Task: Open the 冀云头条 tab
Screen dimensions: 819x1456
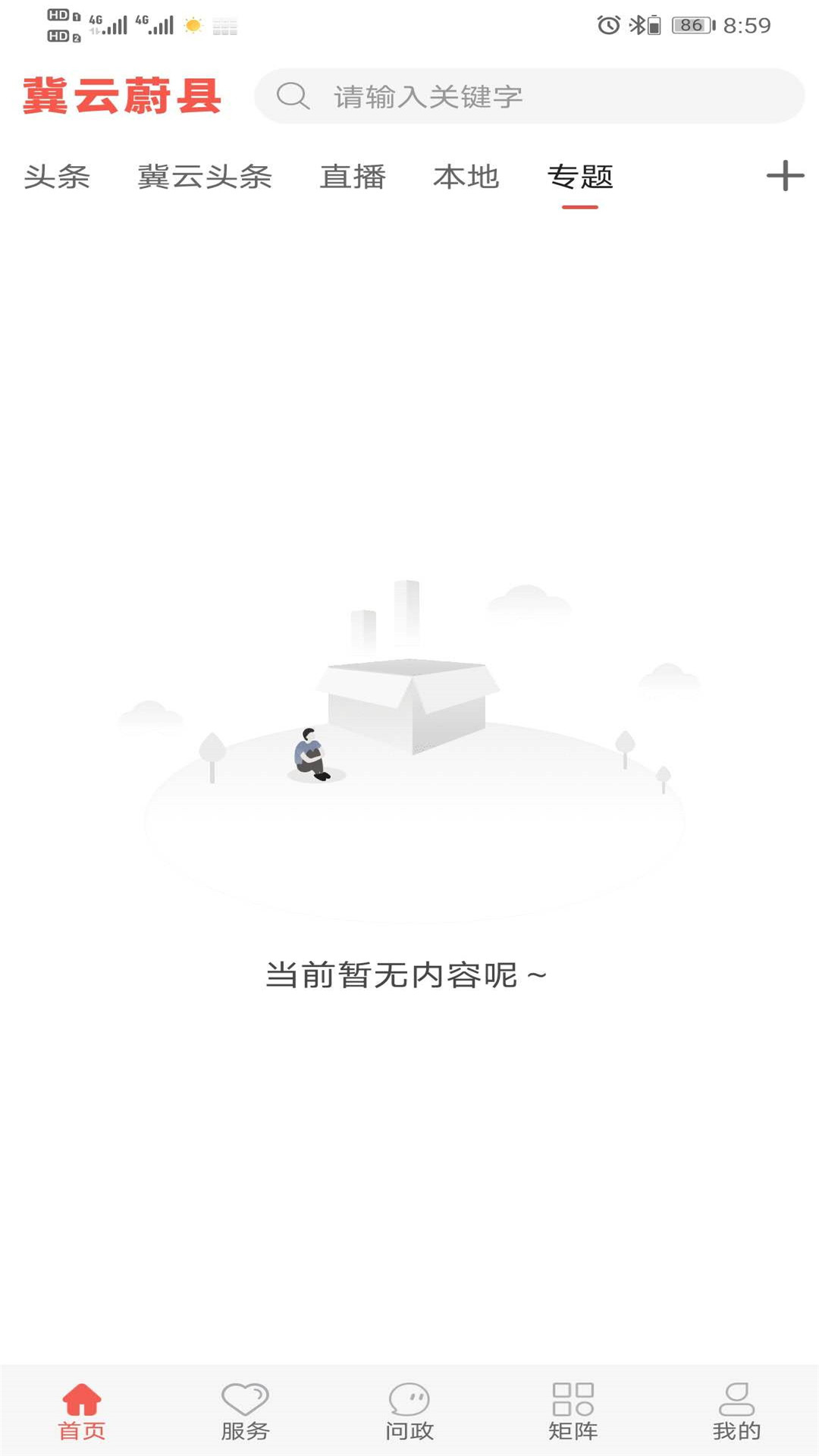Action: pyautogui.click(x=205, y=177)
